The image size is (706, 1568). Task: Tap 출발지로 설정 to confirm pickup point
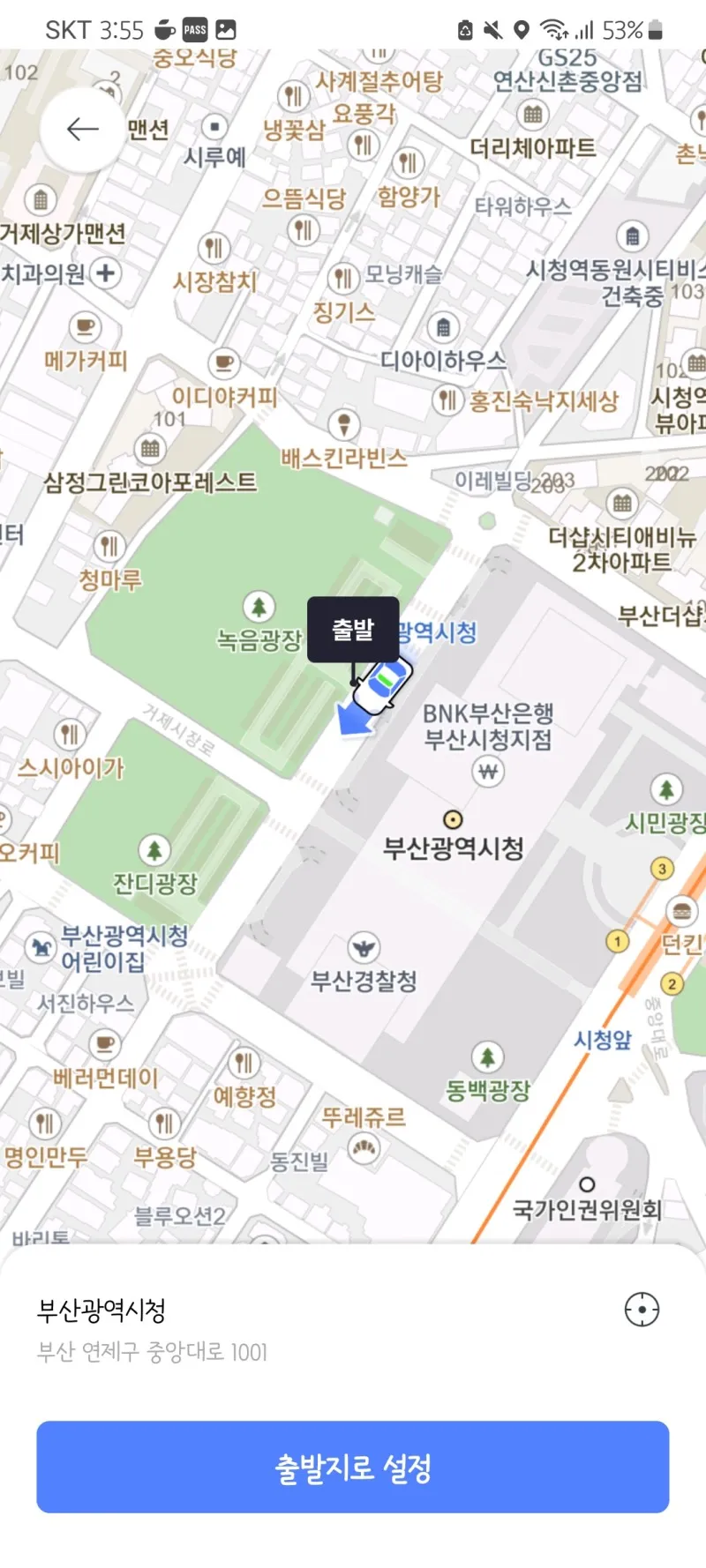click(352, 1467)
